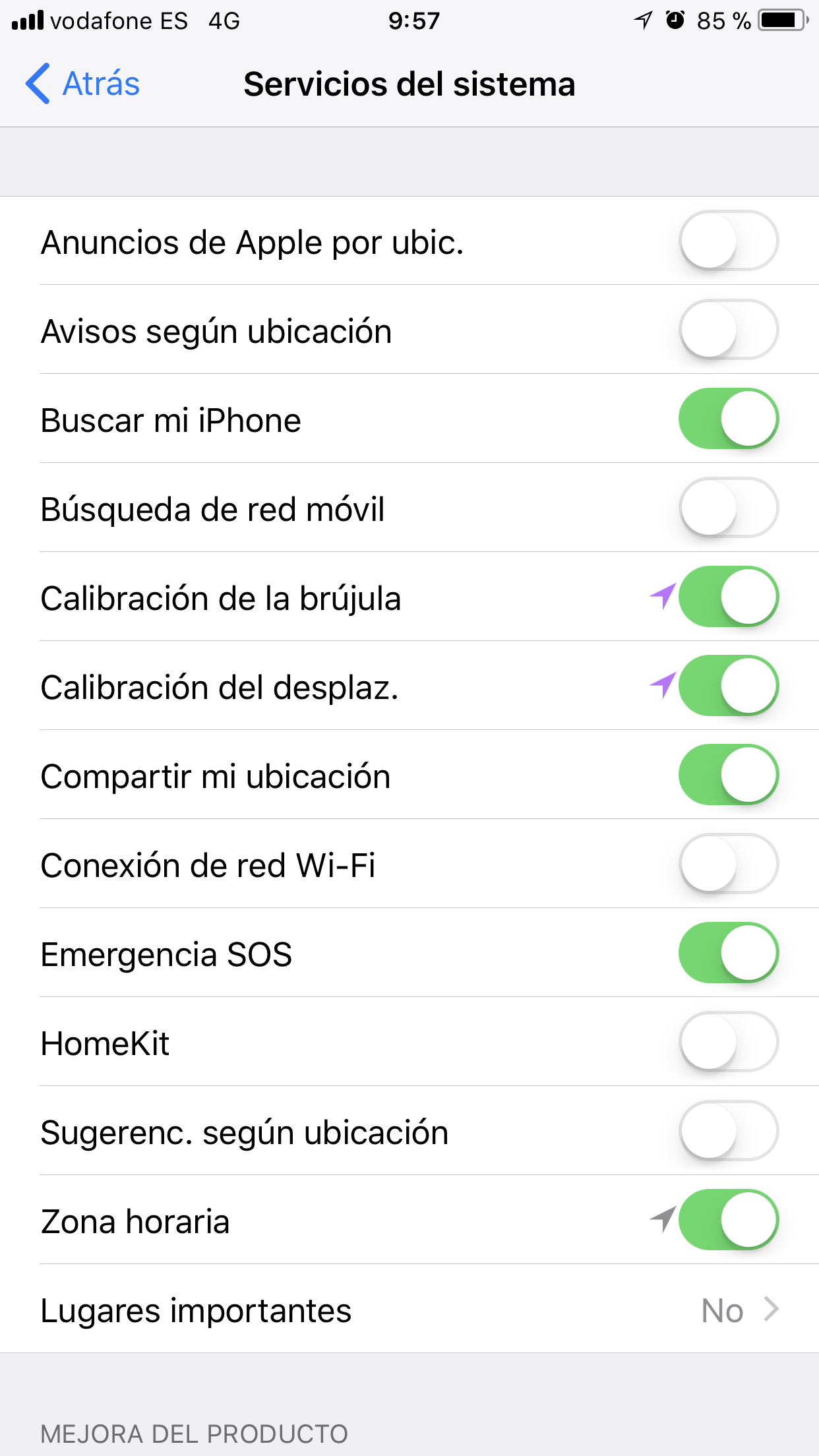Tap the cellular signal bars indicator
The height and width of the screenshot is (1456, 819).
[26, 20]
